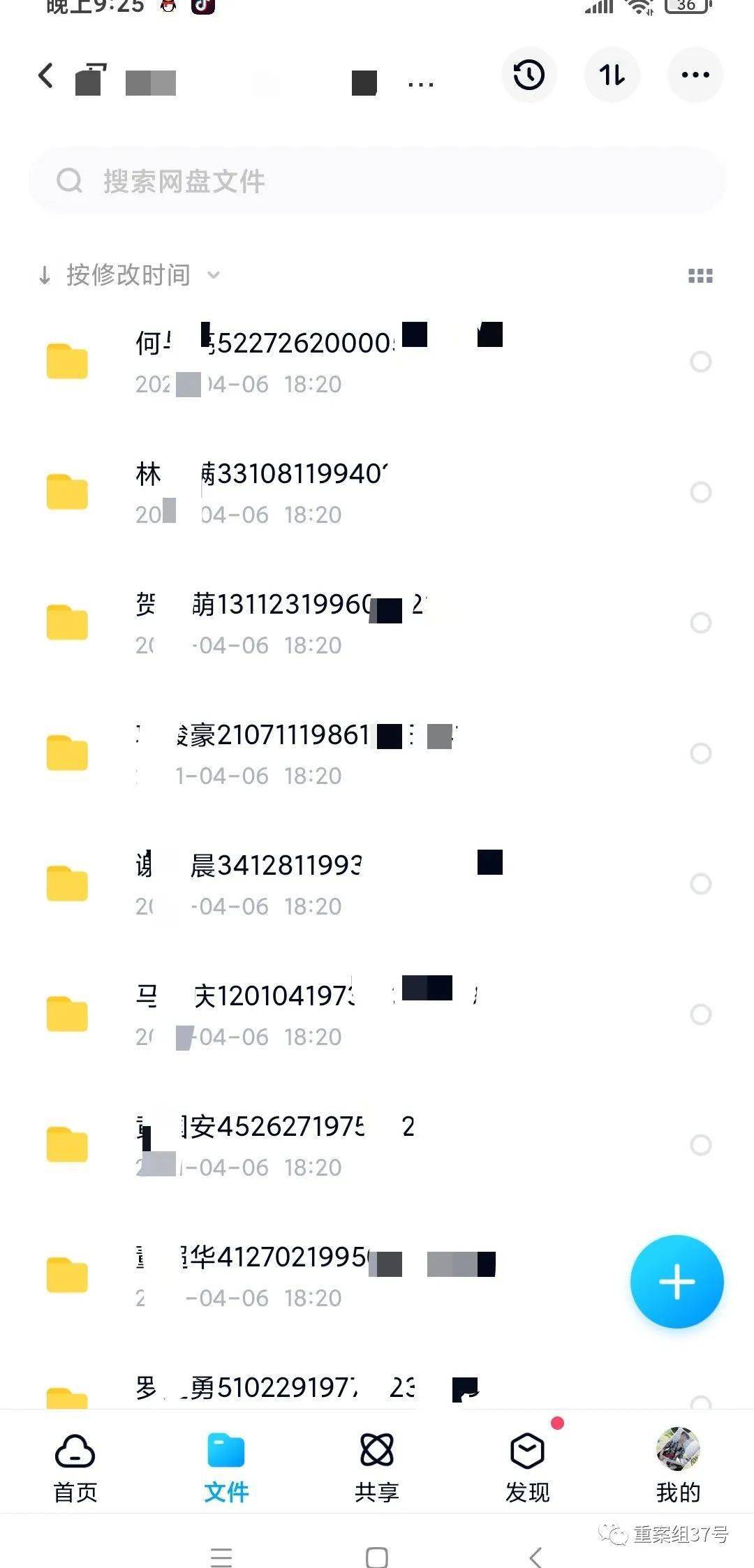754x1568 pixels.
Task: Go back using the top-left arrow
Action: point(46,75)
